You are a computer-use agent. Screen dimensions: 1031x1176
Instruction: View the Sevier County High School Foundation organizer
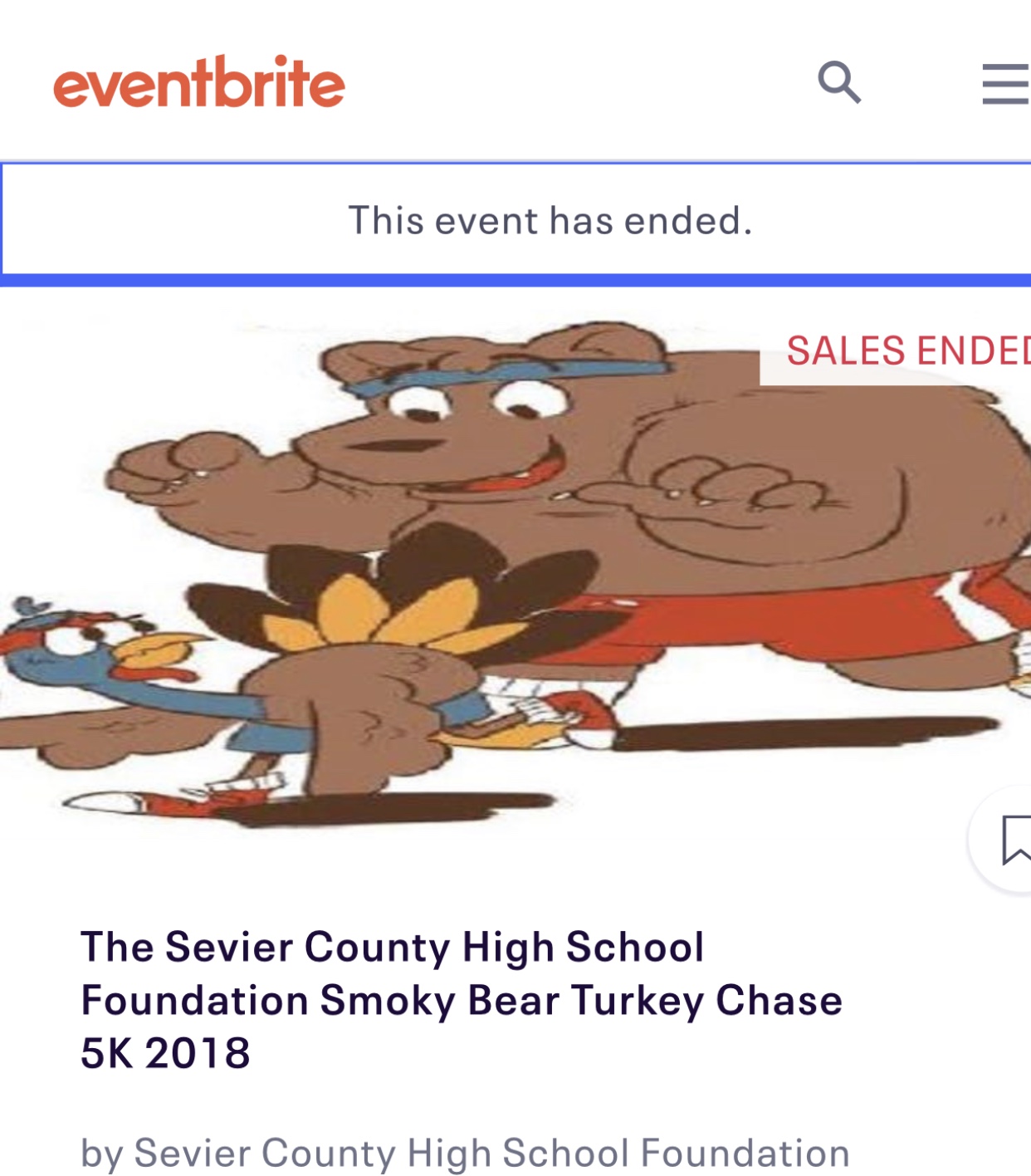491,1152
